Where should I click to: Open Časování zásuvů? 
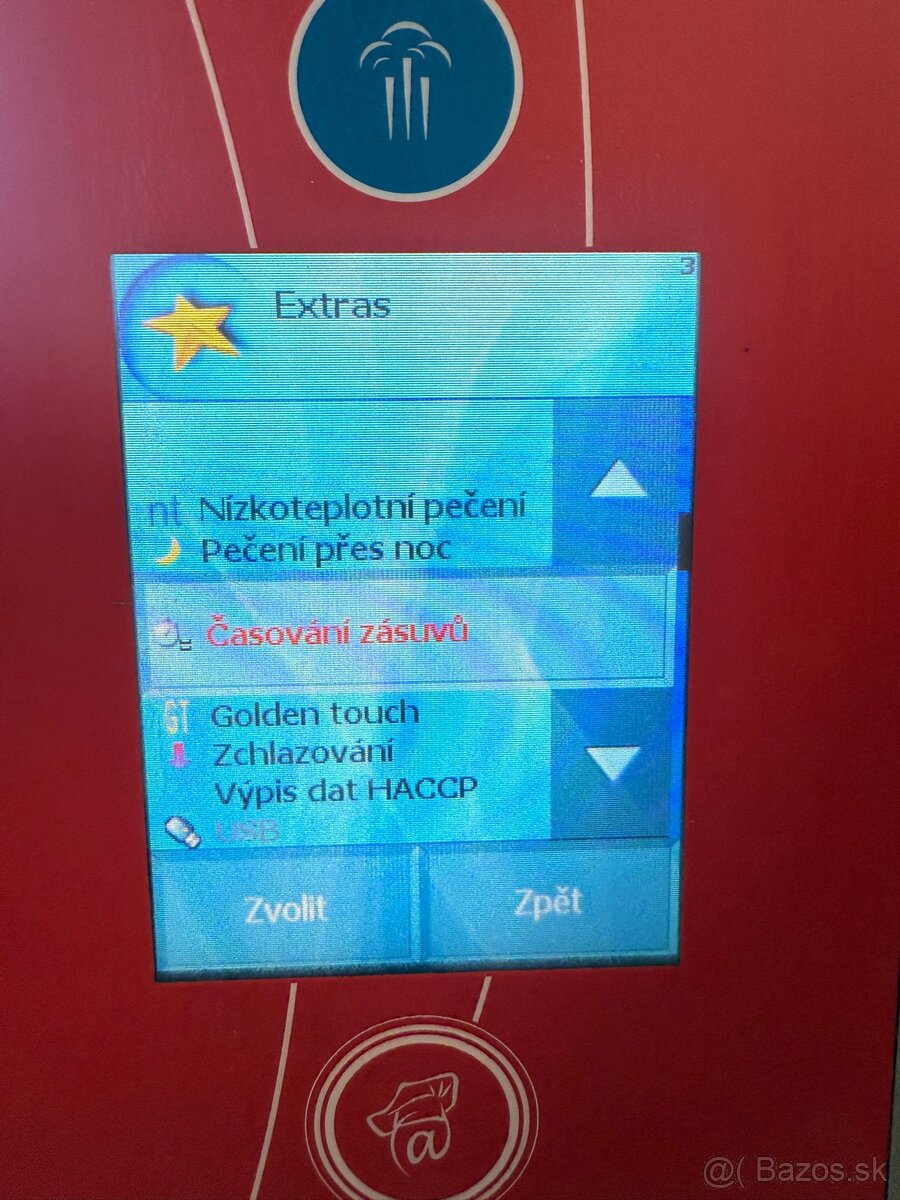(x=337, y=632)
